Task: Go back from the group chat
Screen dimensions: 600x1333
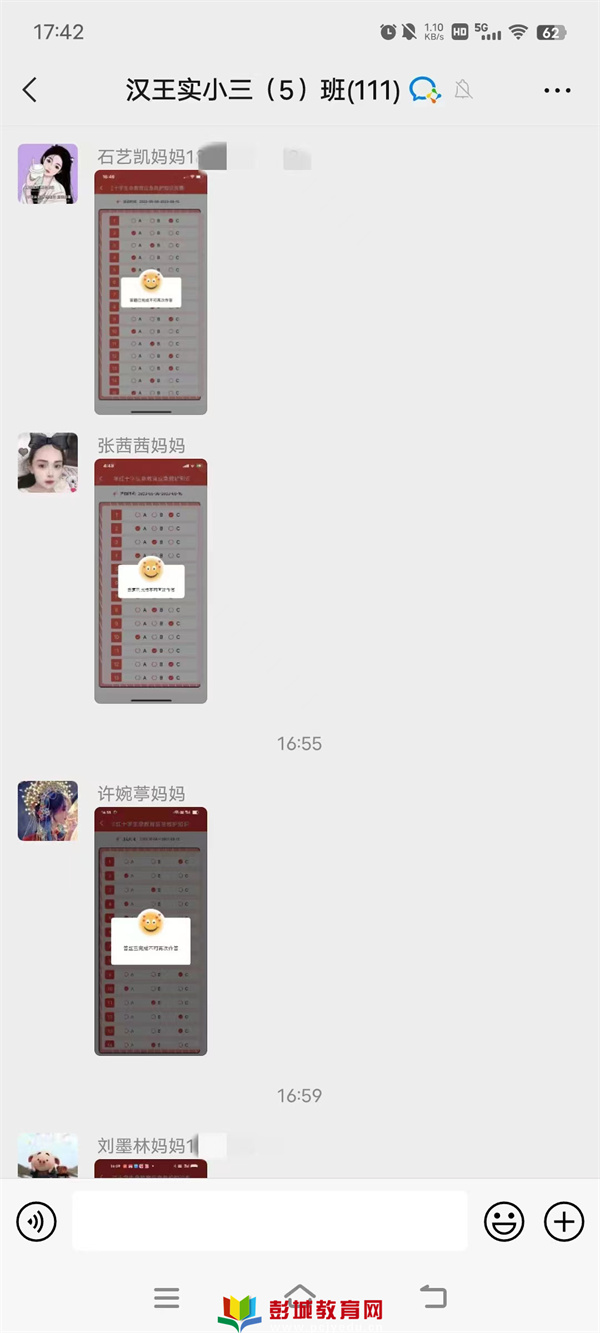Action: (x=30, y=90)
